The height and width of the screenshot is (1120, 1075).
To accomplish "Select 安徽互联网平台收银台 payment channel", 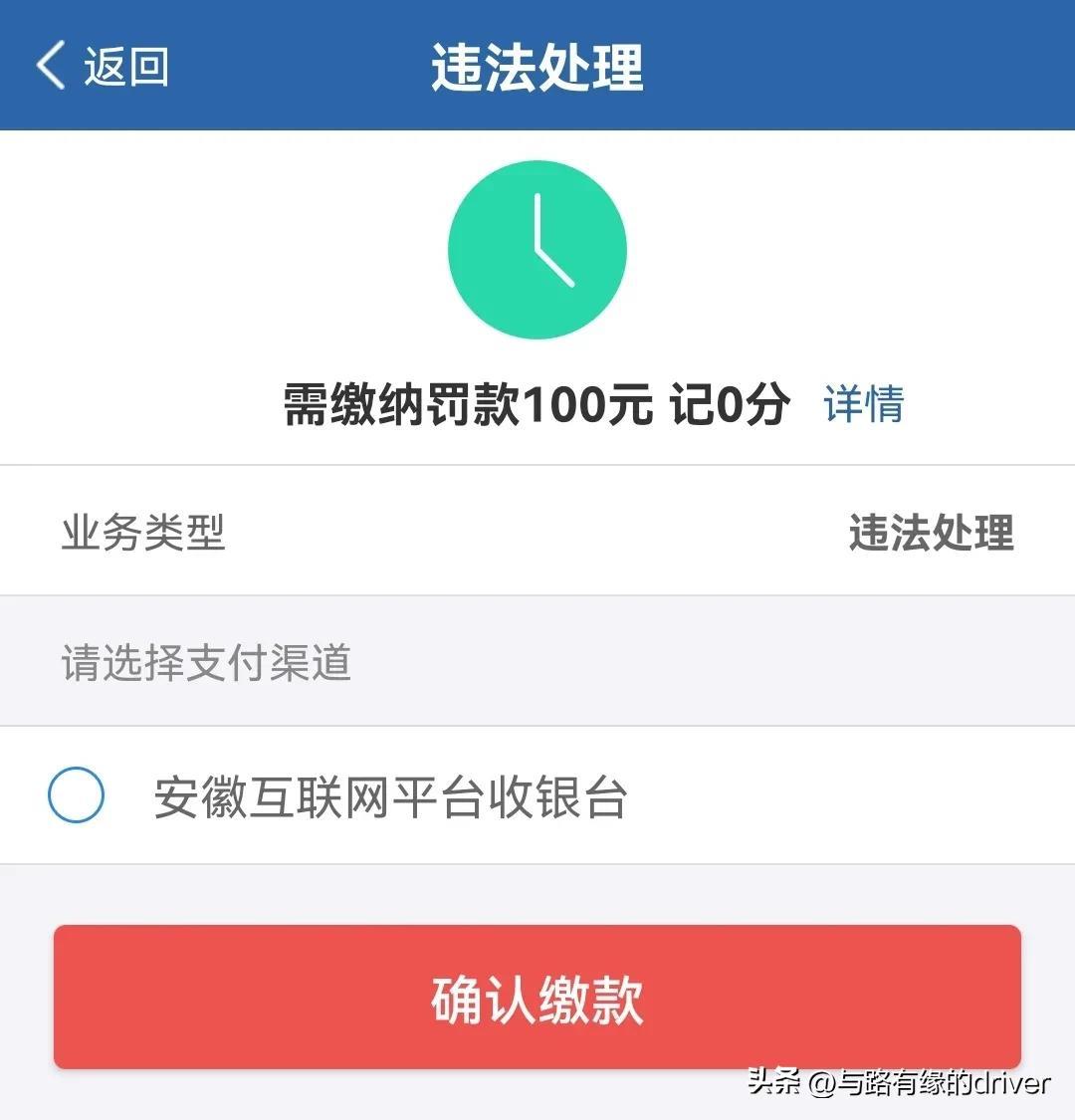I will 77,795.
